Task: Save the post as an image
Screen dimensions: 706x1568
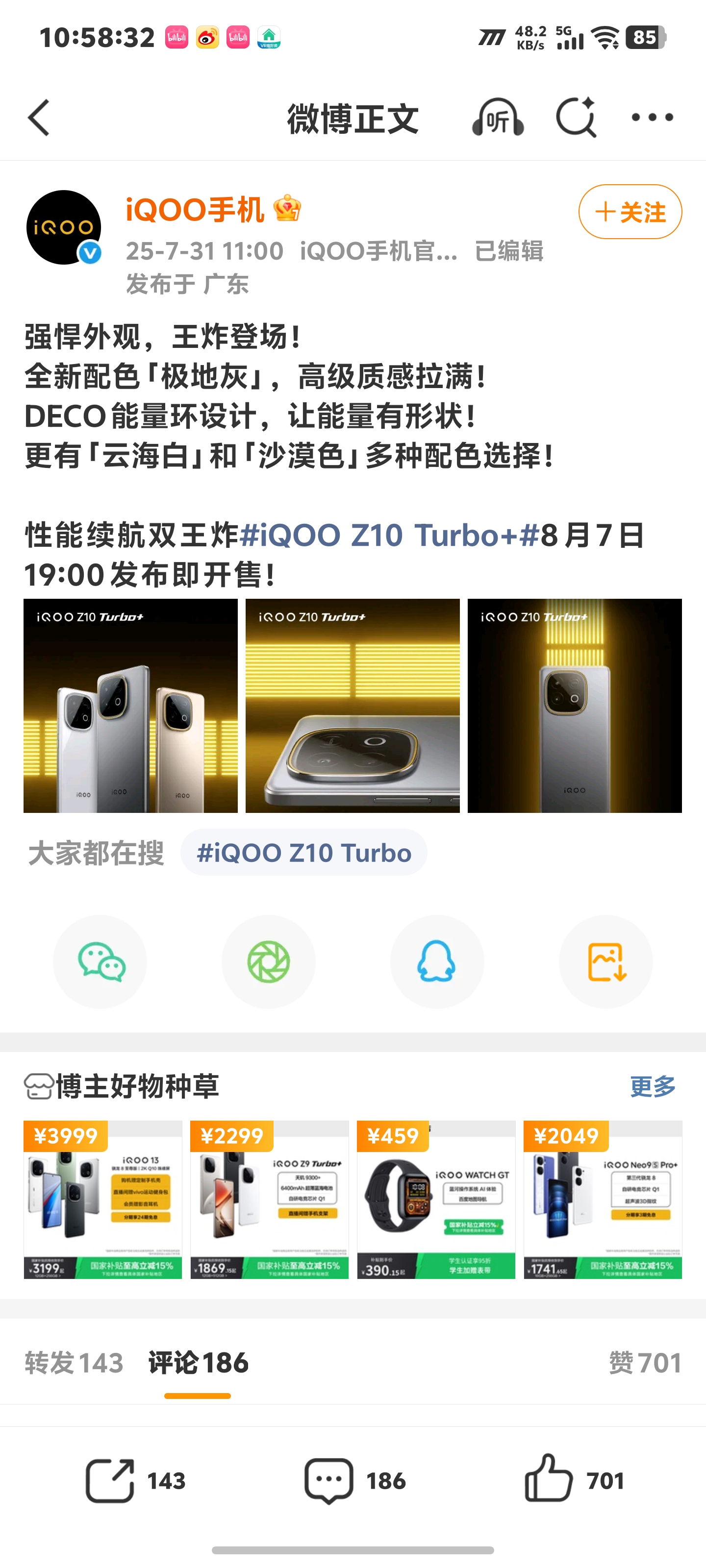Action: pos(605,962)
